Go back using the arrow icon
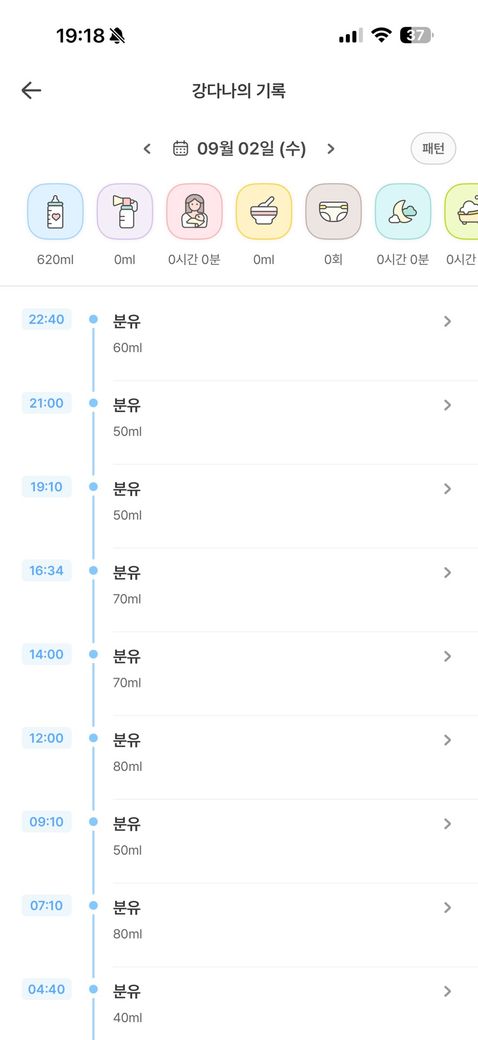 click(x=31, y=90)
